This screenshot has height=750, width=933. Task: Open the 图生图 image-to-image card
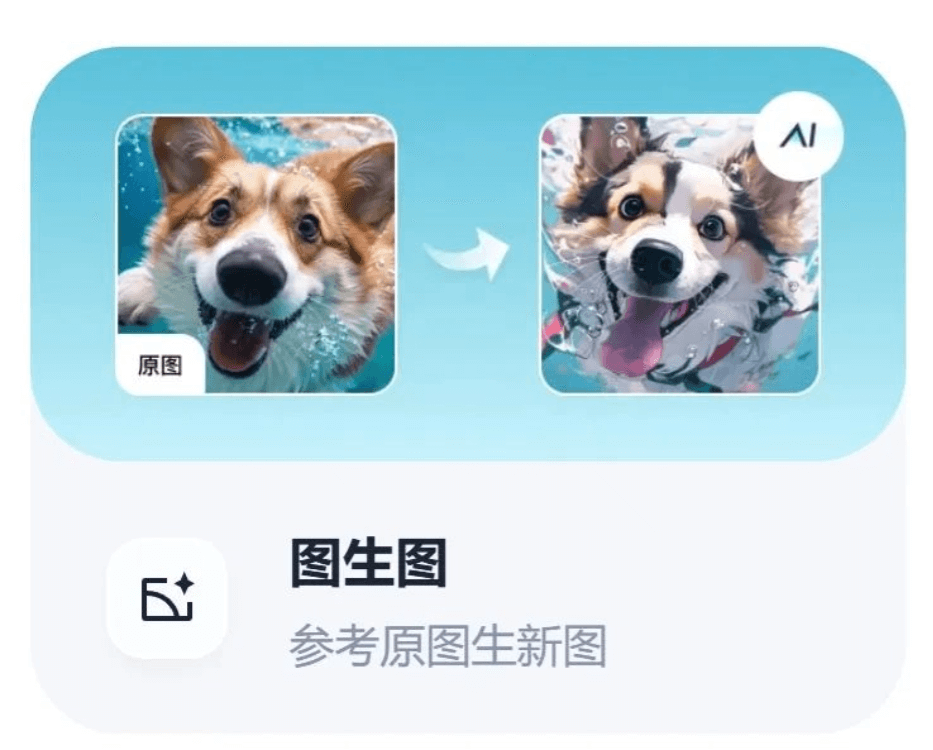point(368,565)
